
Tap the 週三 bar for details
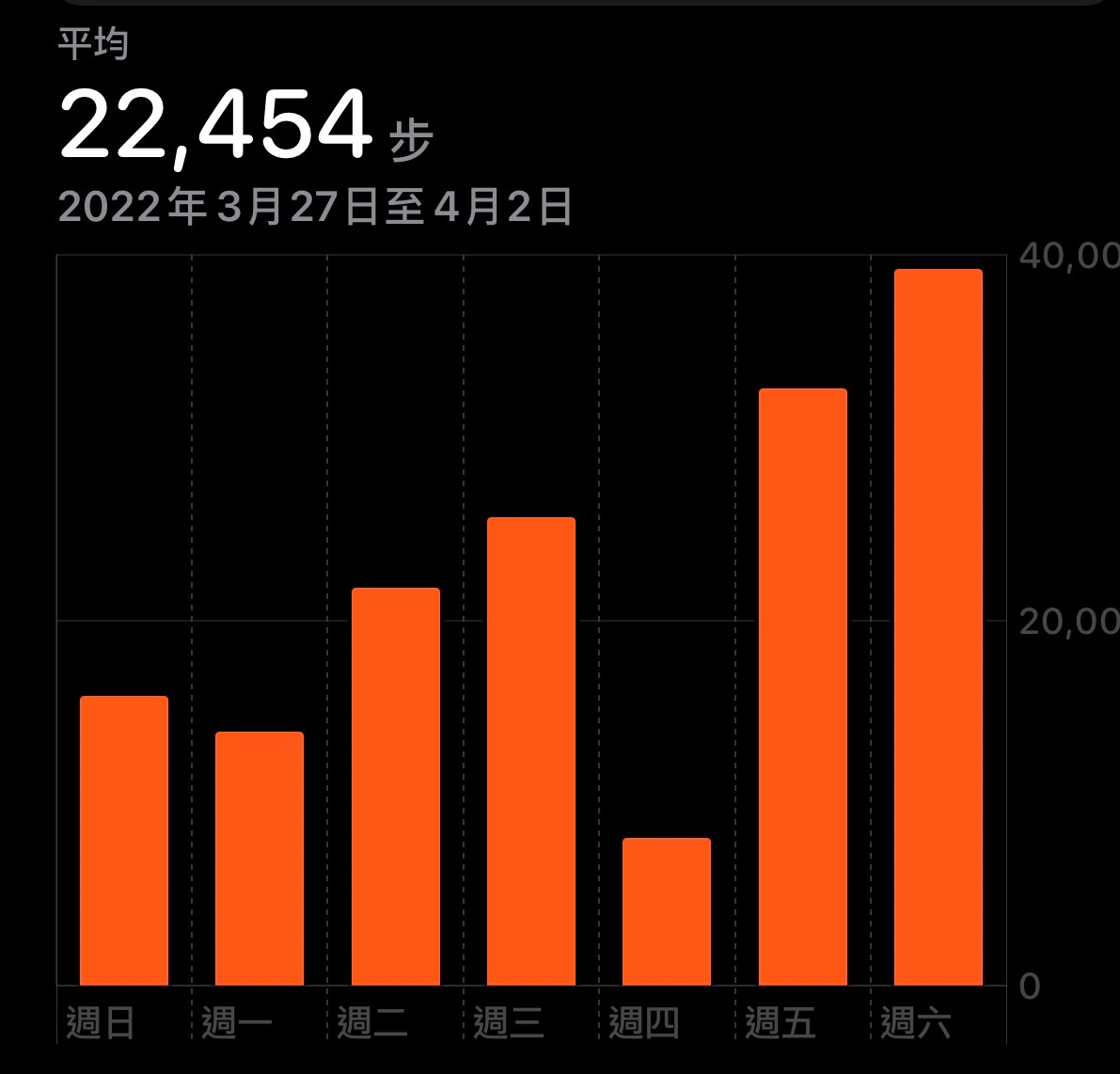(x=530, y=751)
